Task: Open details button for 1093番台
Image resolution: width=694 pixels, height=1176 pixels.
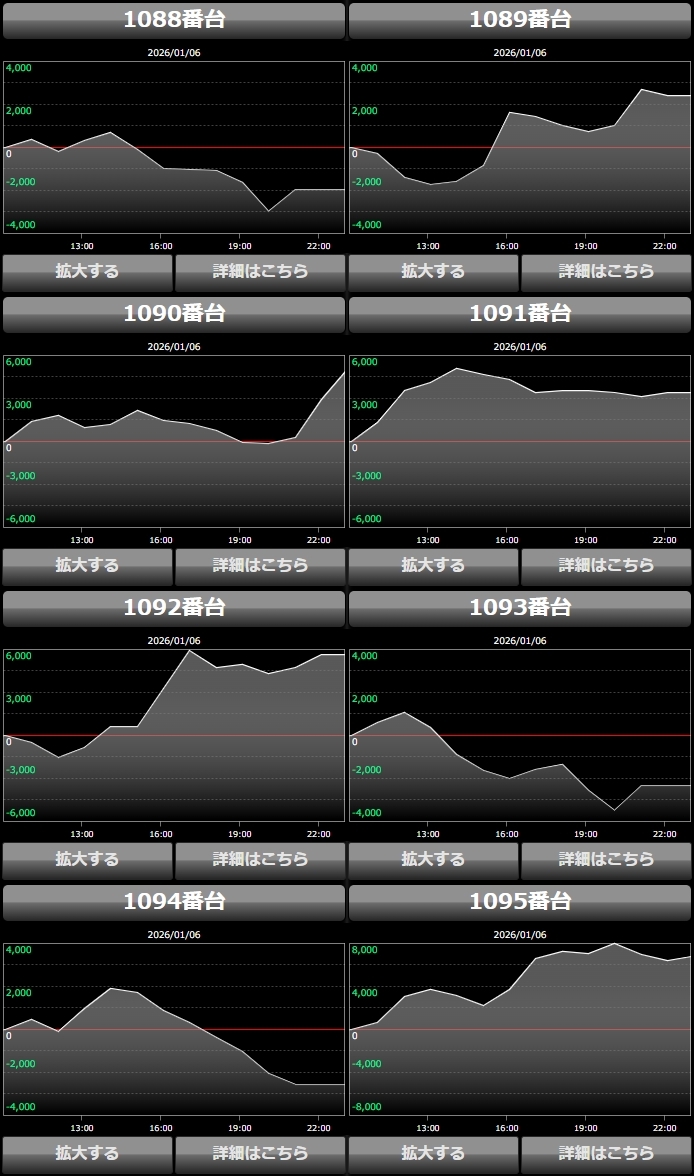Action: click(x=606, y=859)
